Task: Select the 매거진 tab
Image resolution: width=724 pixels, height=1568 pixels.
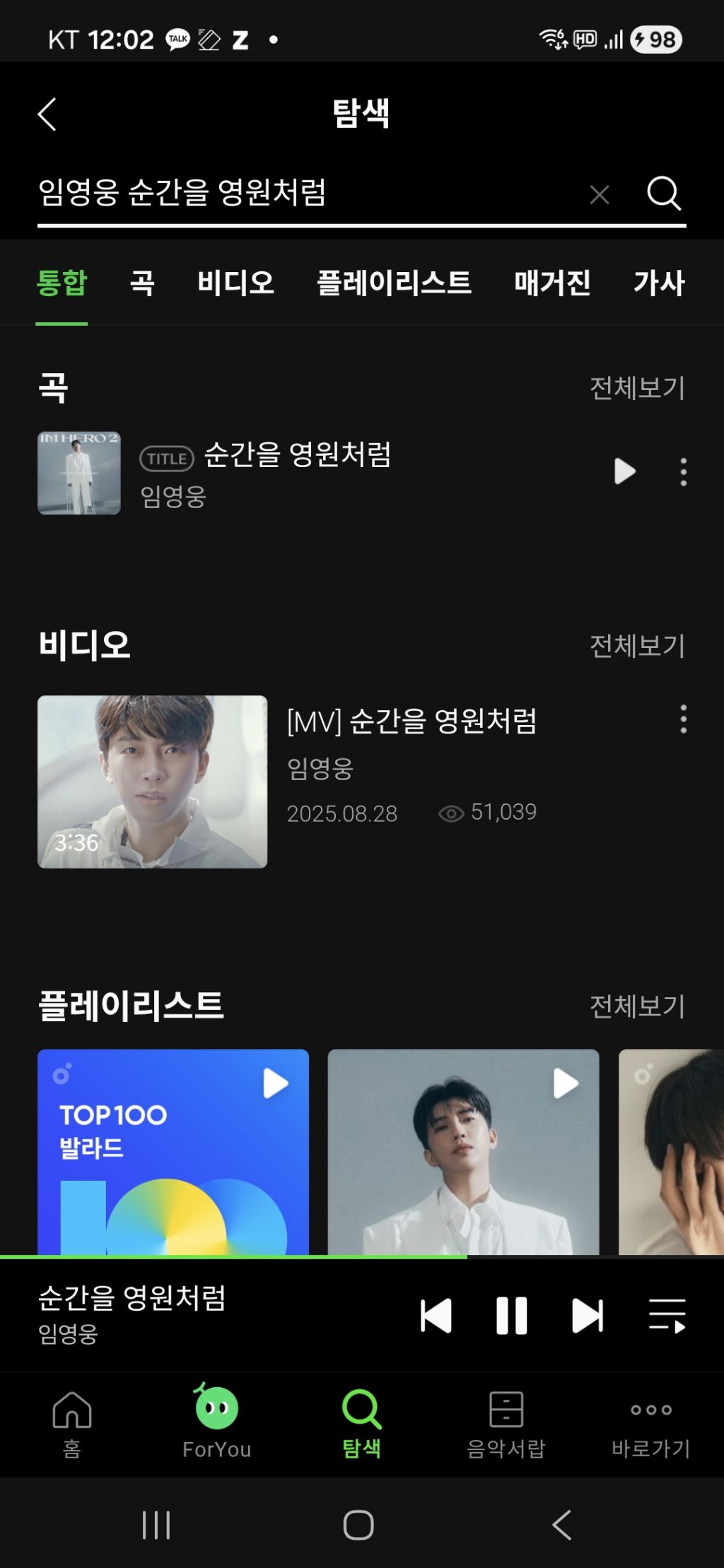Action: 552,283
